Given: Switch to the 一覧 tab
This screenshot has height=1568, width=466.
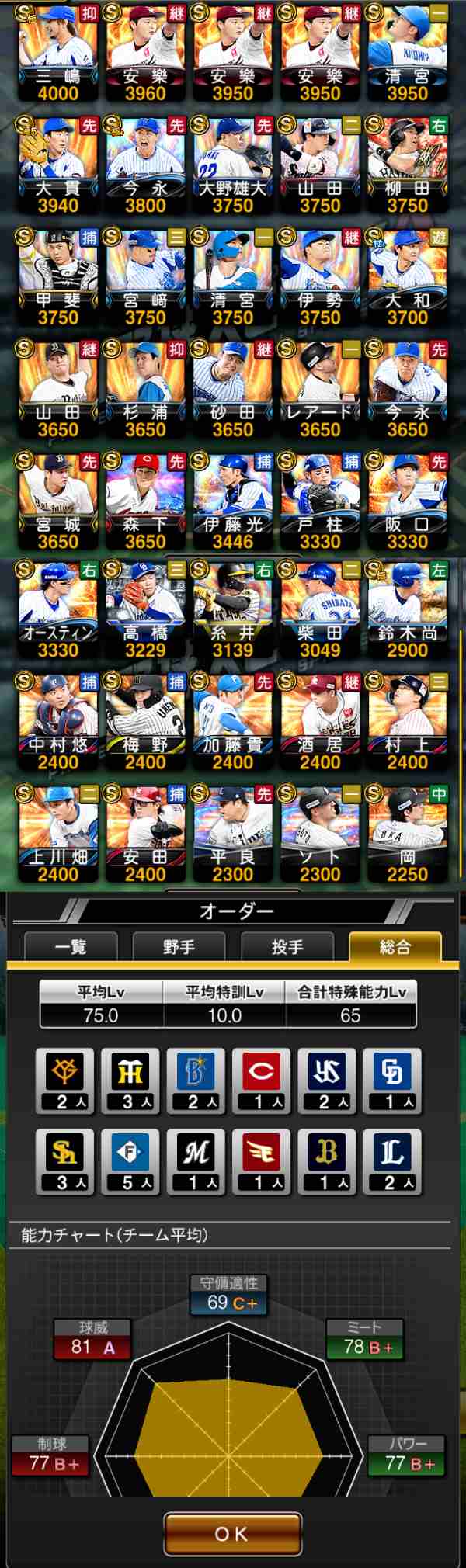Looking at the screenshot, I should point(71,946).
